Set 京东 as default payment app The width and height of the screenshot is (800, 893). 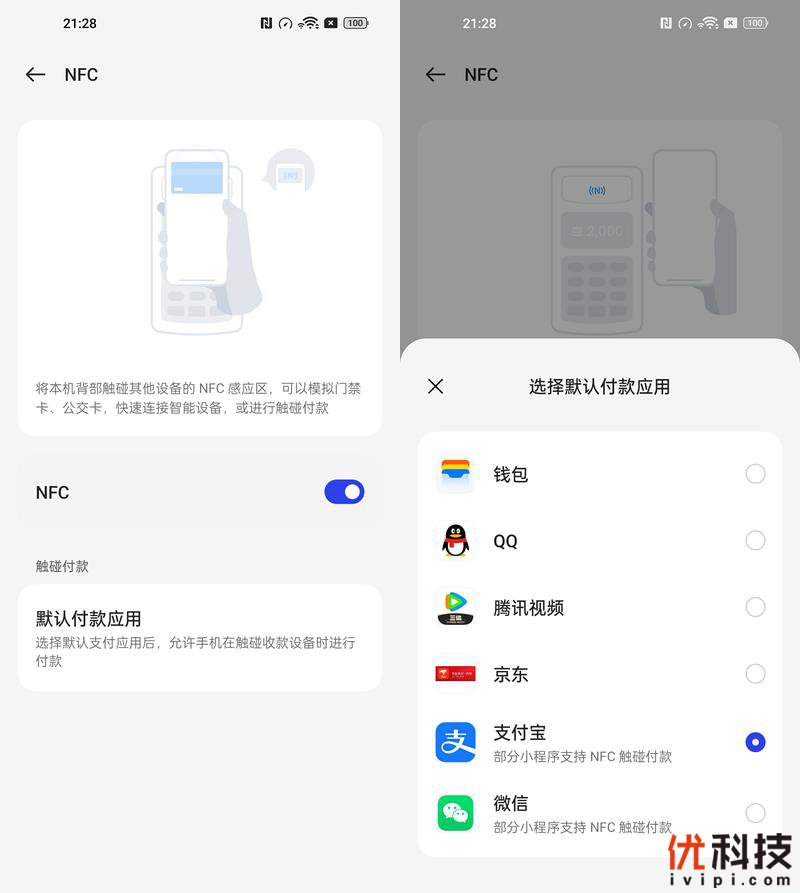tap(755, 674)
